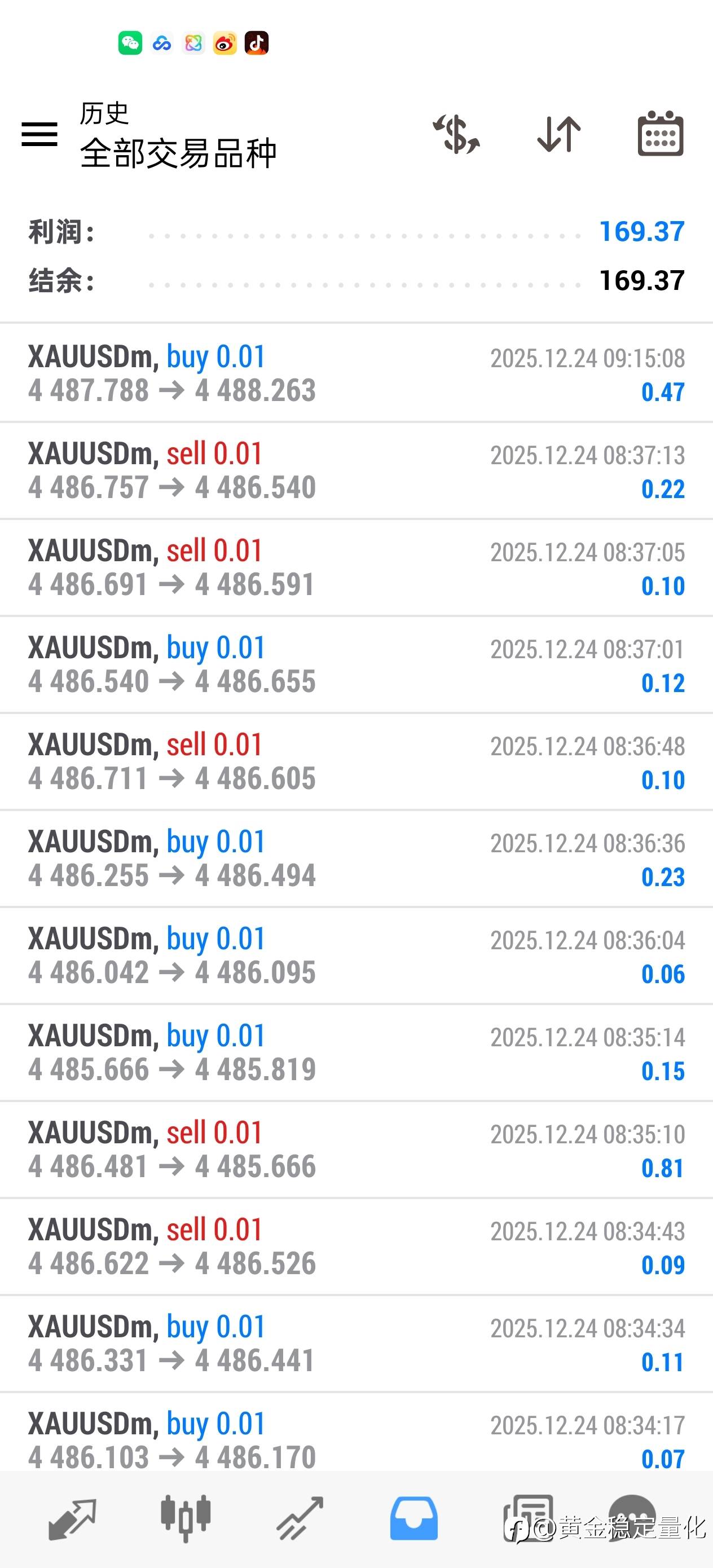Viewport: 713px width, 1568px height.
Task: Open the buy trade closed at 08:34:34
Action: pyautogui.click(x=356, y=1344)
